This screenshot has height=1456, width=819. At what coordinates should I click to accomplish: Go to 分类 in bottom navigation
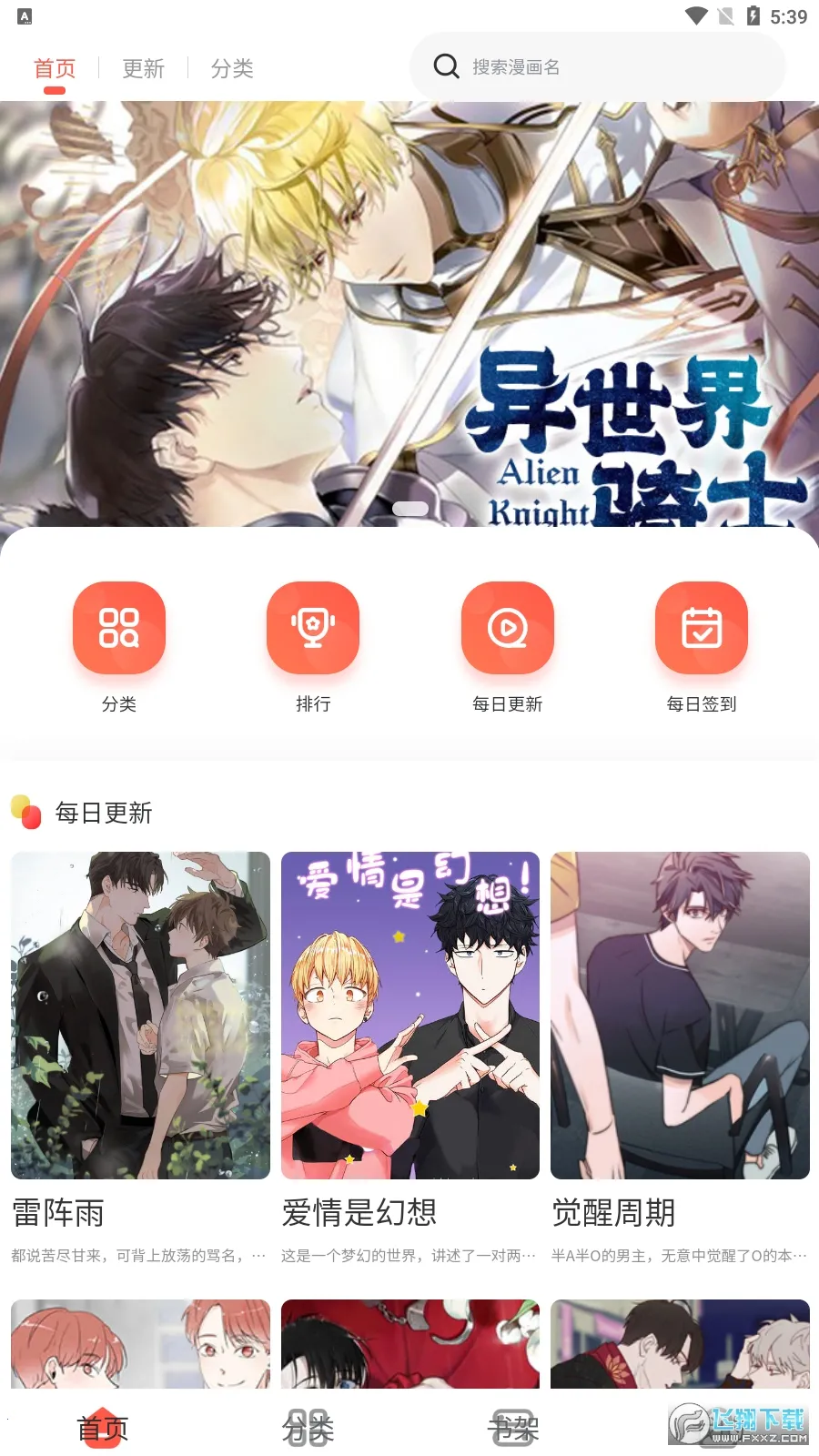click(308, 1428)
